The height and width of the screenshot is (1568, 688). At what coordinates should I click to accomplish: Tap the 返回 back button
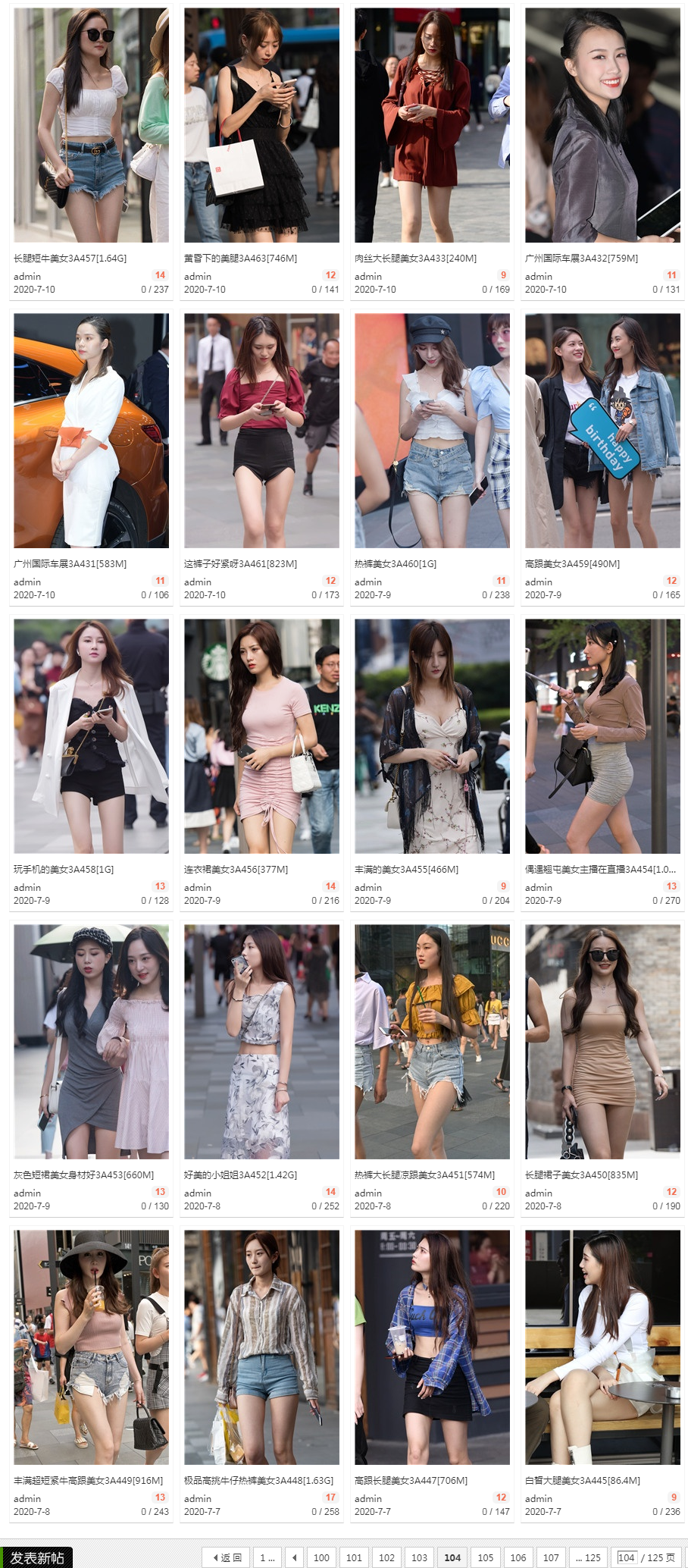click(x=226, y=1557)
